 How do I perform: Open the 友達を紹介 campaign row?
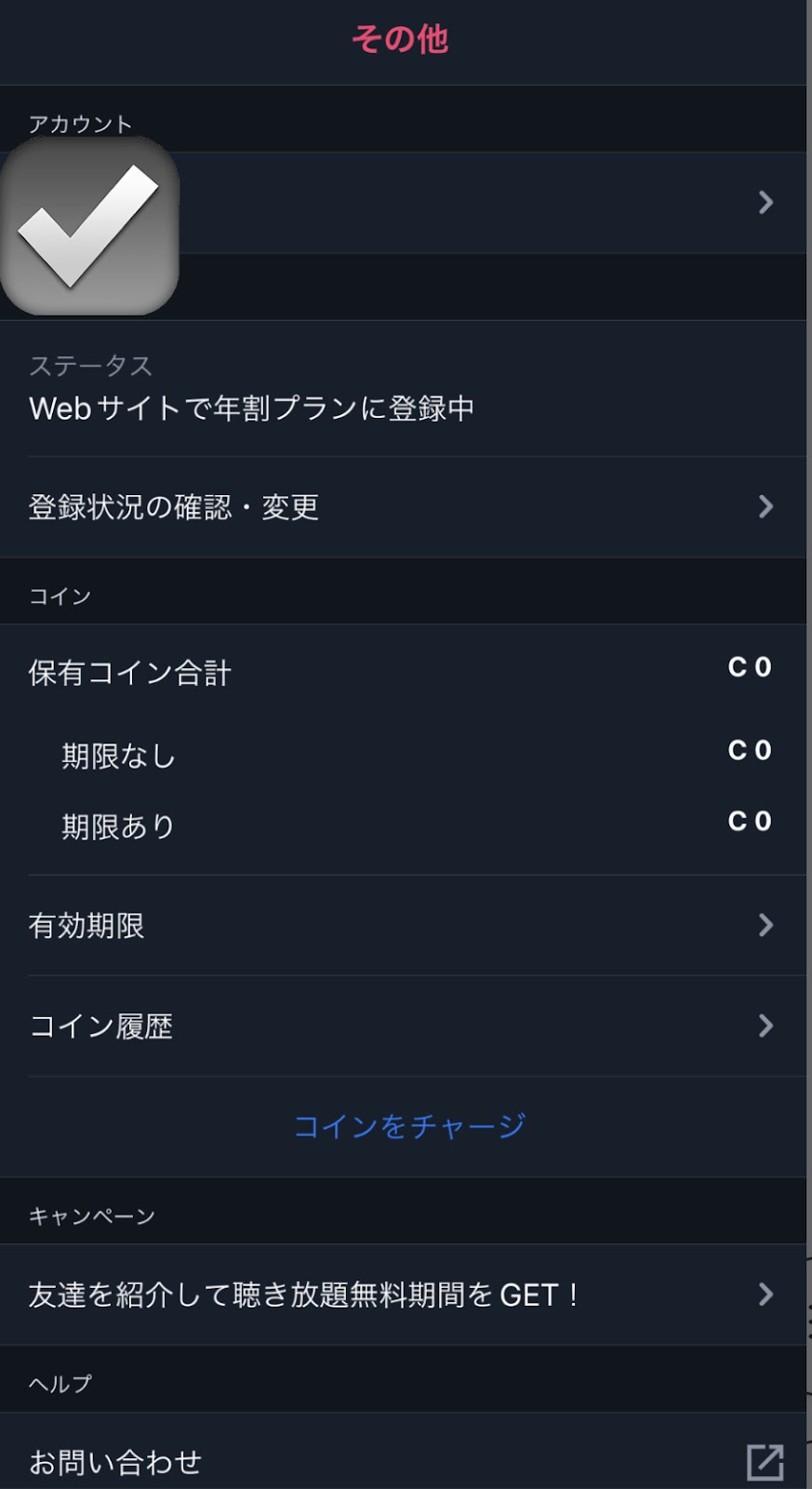403,1294
